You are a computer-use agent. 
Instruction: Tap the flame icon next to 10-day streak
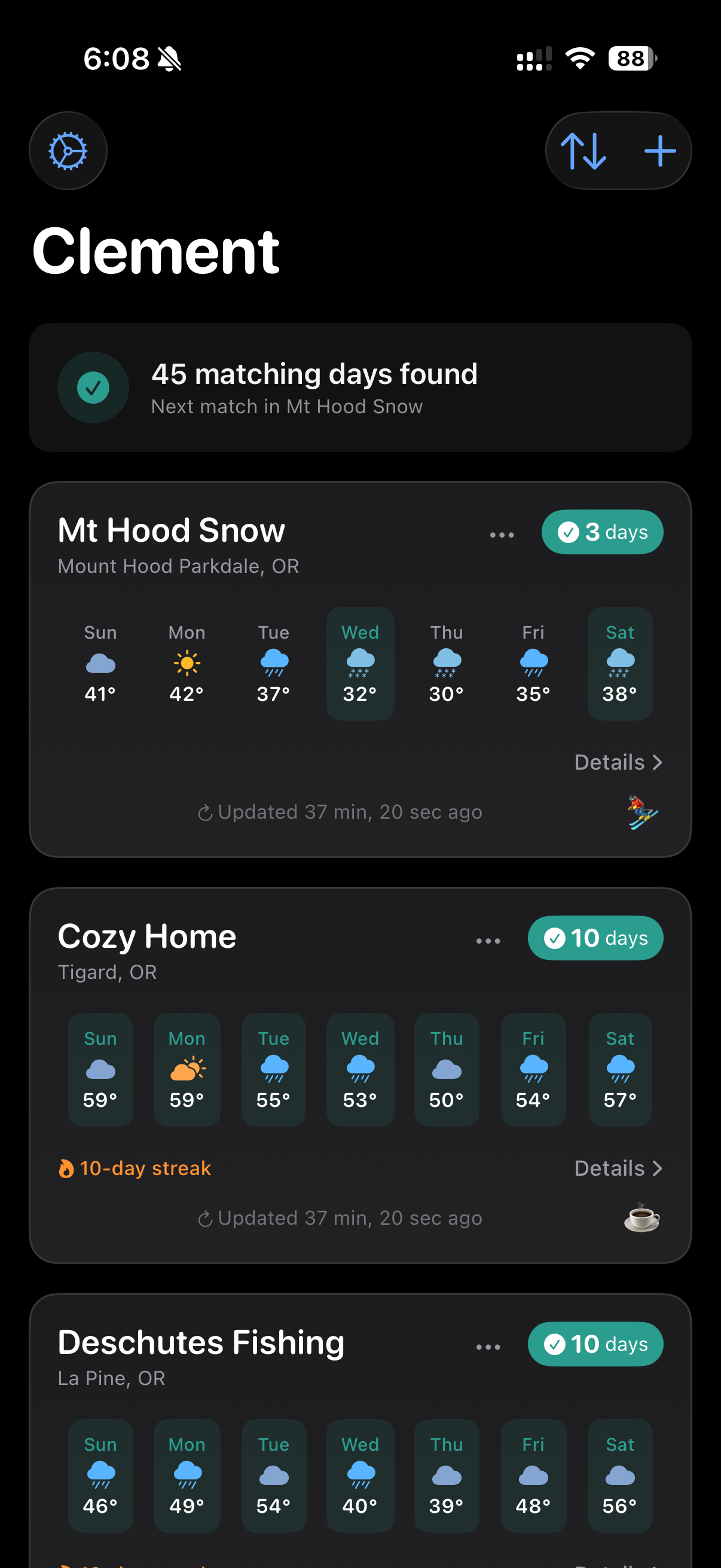(67, 1167)
